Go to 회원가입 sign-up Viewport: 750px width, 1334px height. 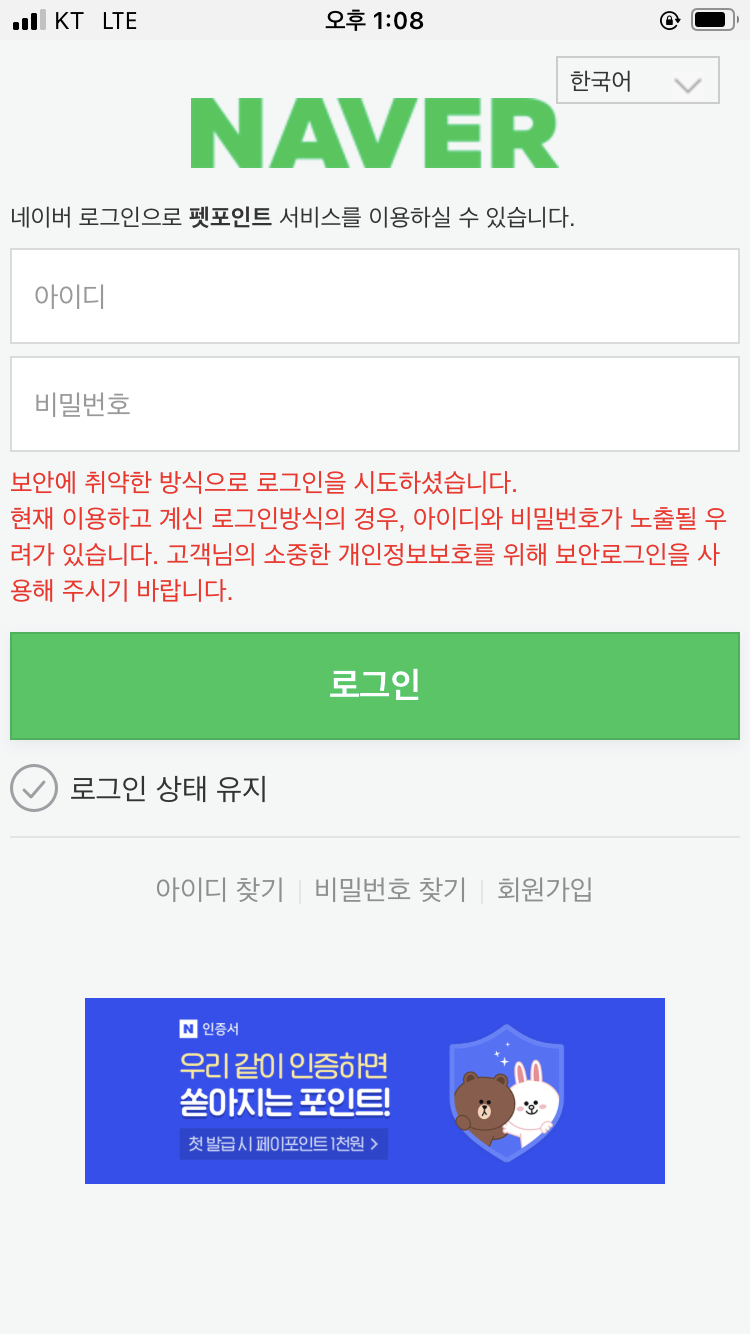point(545,889)
